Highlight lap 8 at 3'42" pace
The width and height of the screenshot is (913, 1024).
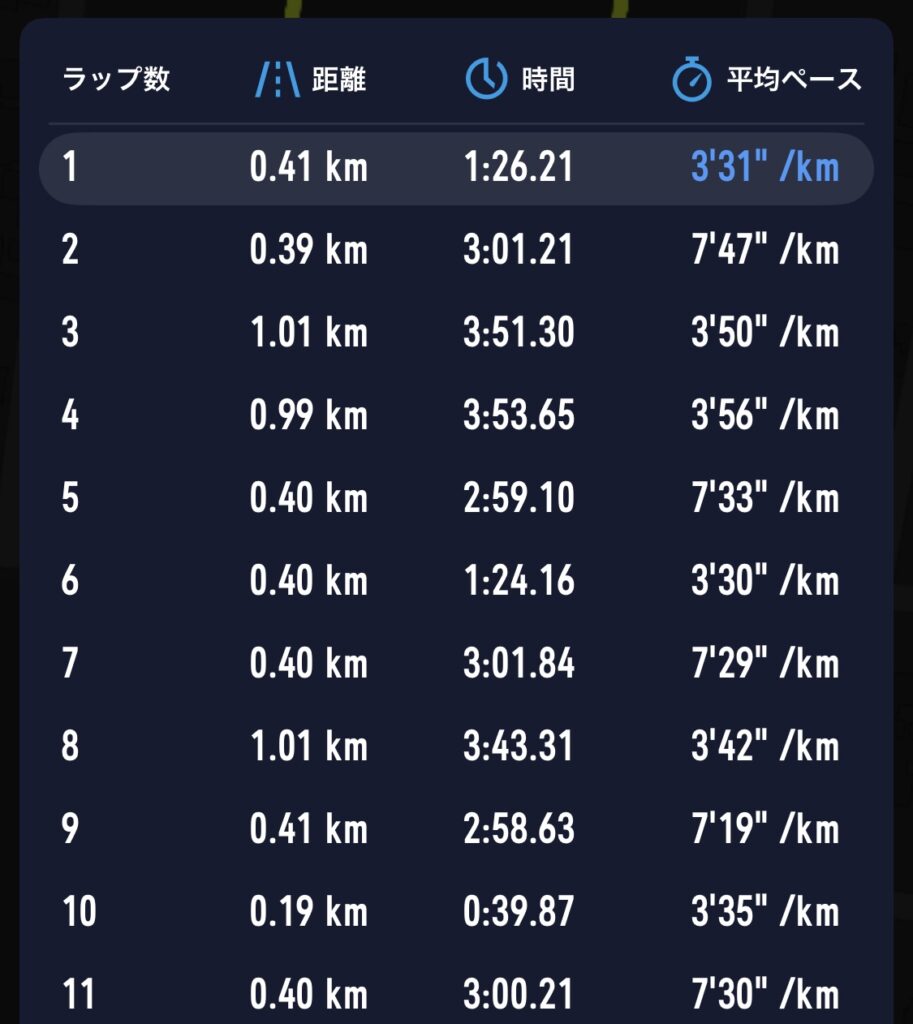(x=456, y=747)
